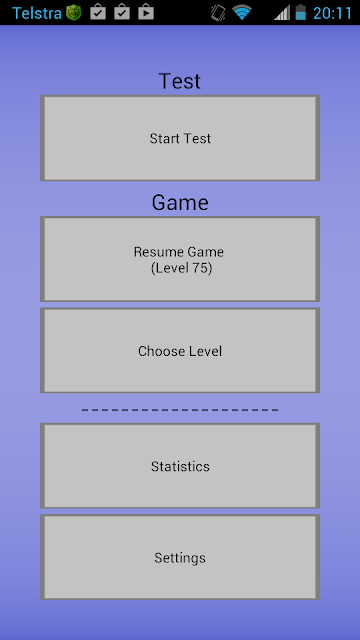View the Statistics page
Viewport: 360px width, 640px height.
point(180,466)
